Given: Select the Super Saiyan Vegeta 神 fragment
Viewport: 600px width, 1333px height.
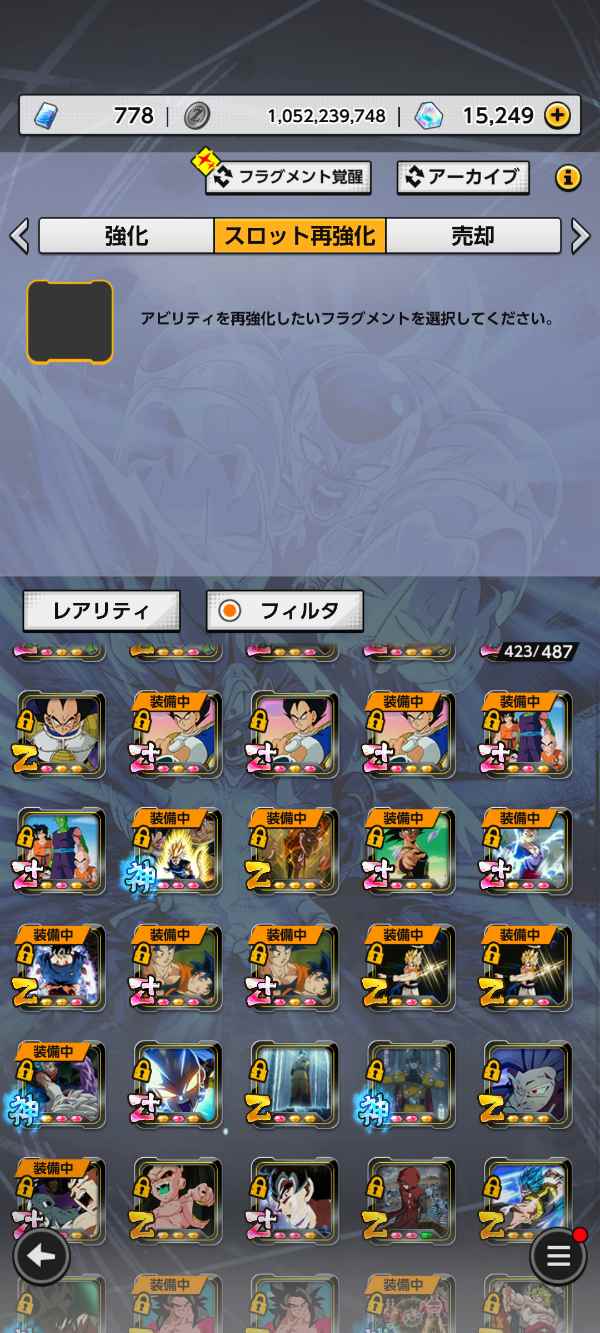Looking at the screenshot, I should click(x=176, y=850).
